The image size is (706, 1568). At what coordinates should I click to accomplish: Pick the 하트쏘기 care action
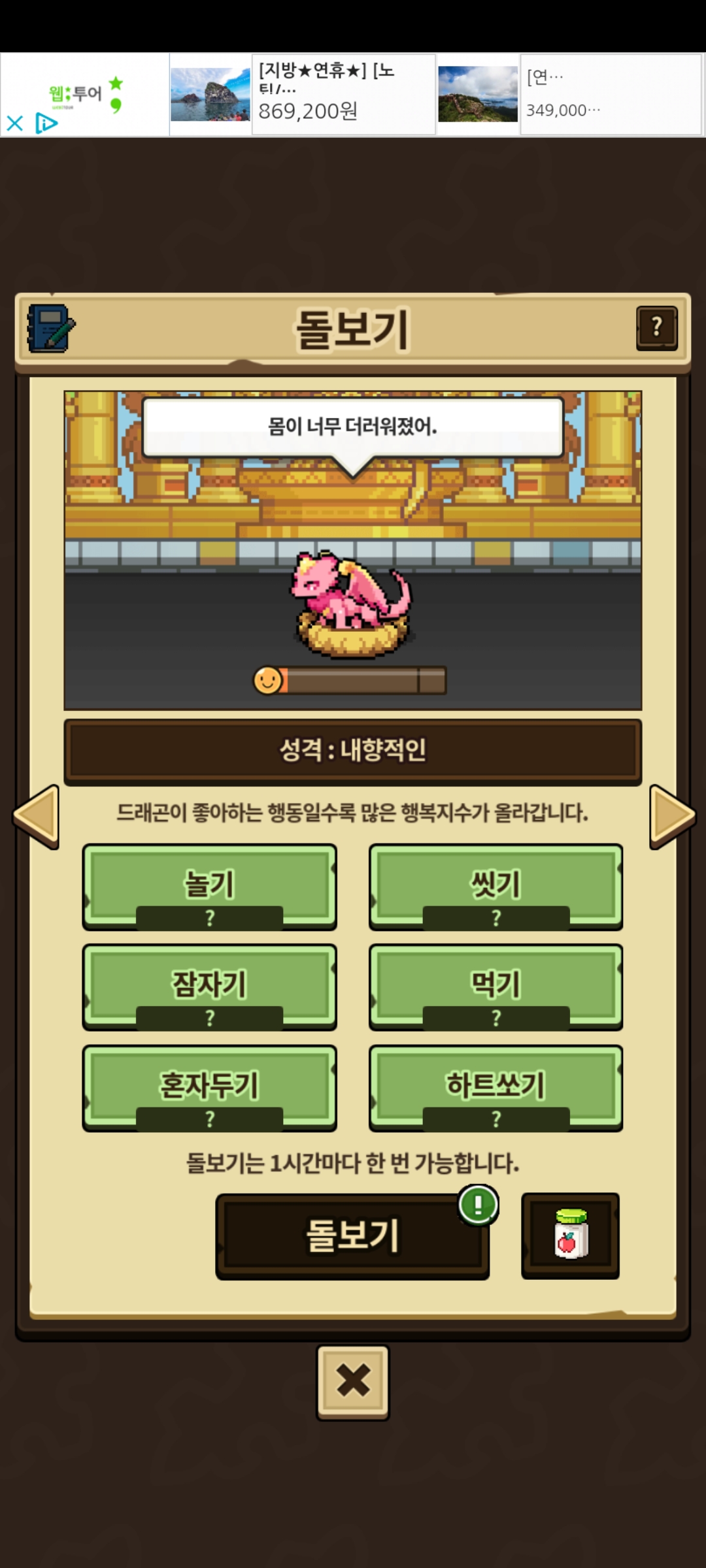coord(496,1088)
